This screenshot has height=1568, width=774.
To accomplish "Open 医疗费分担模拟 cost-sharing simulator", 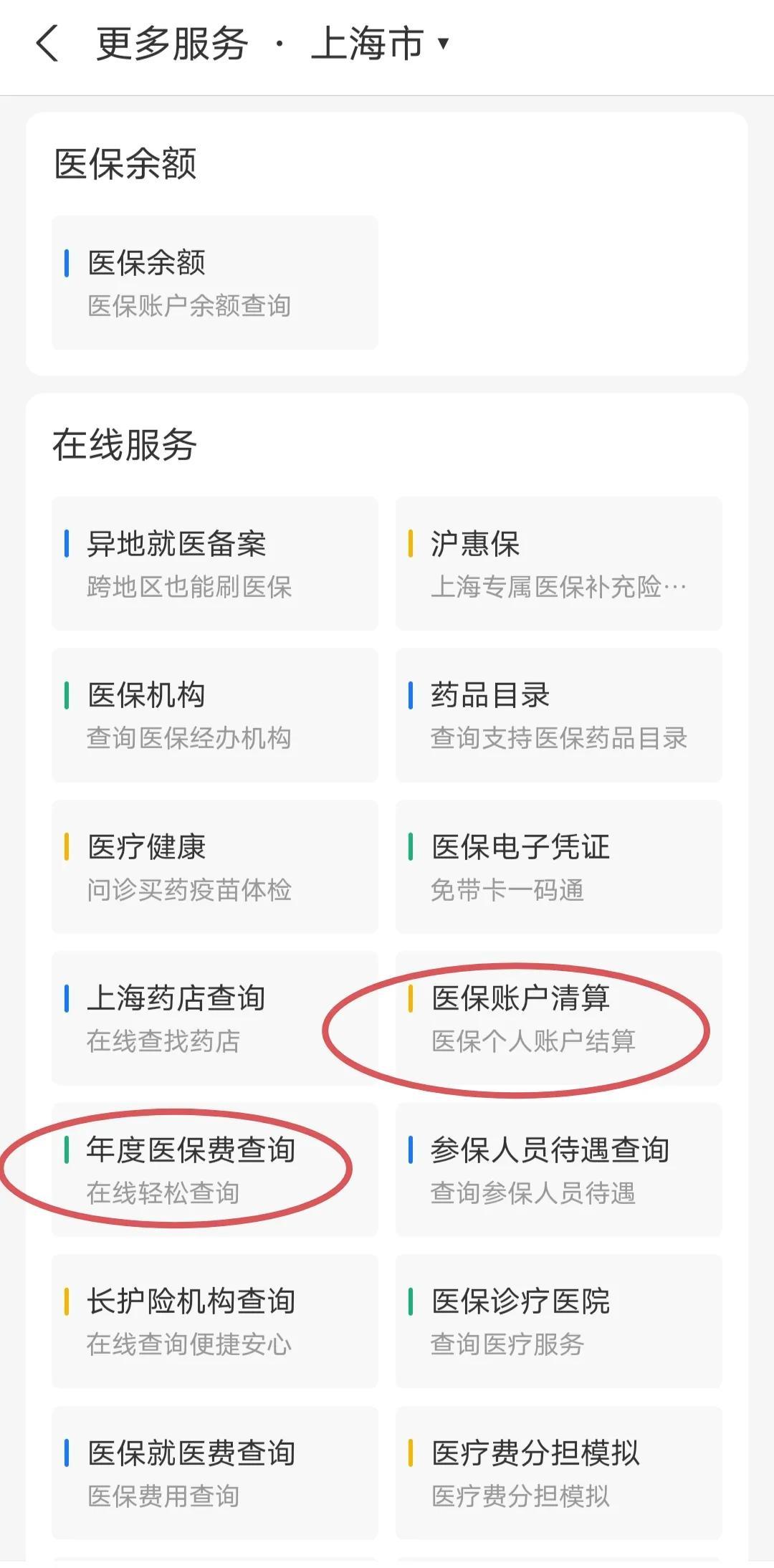I will tap(558, 1473).
